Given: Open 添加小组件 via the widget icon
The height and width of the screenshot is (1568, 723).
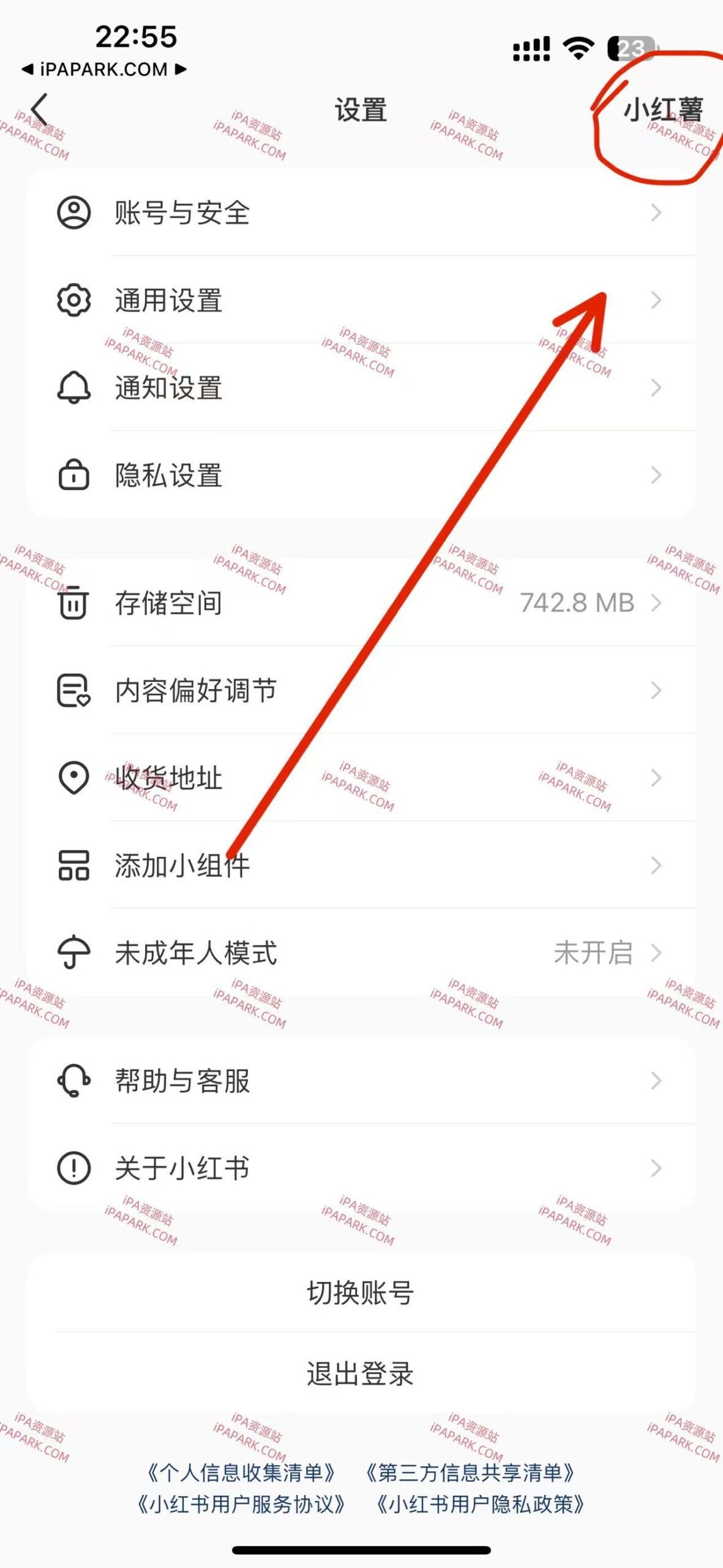Looking at the screenshot, I should coord(73,865).
